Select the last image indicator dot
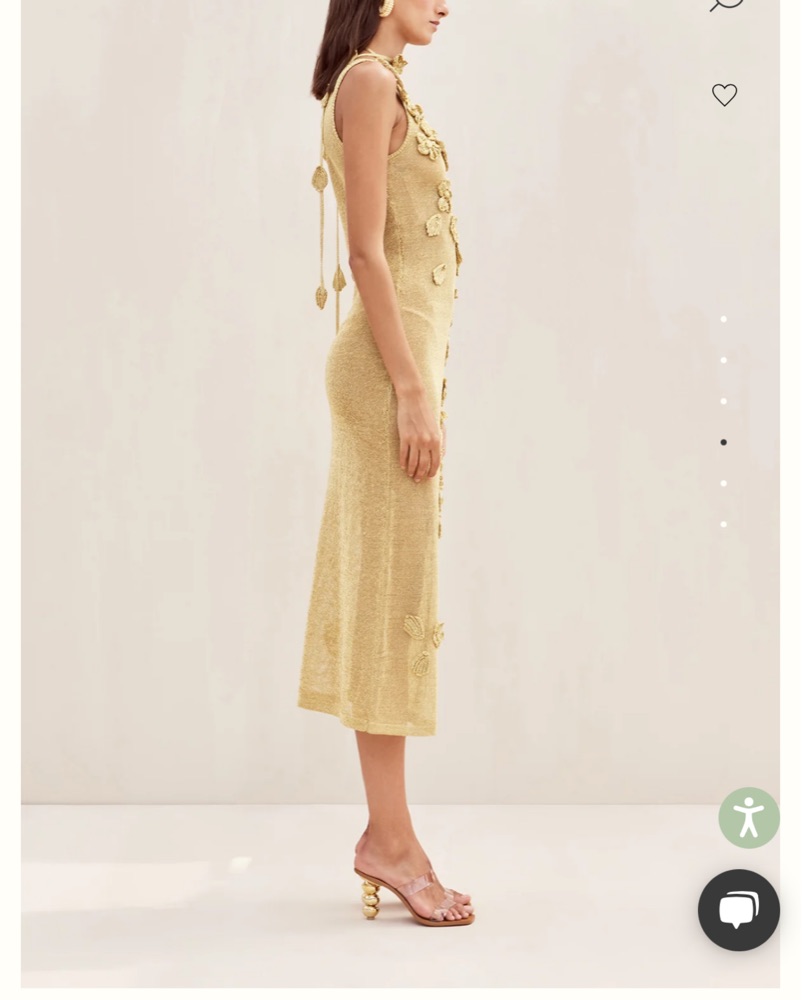 pyautogui.click(x=723, y=524)
